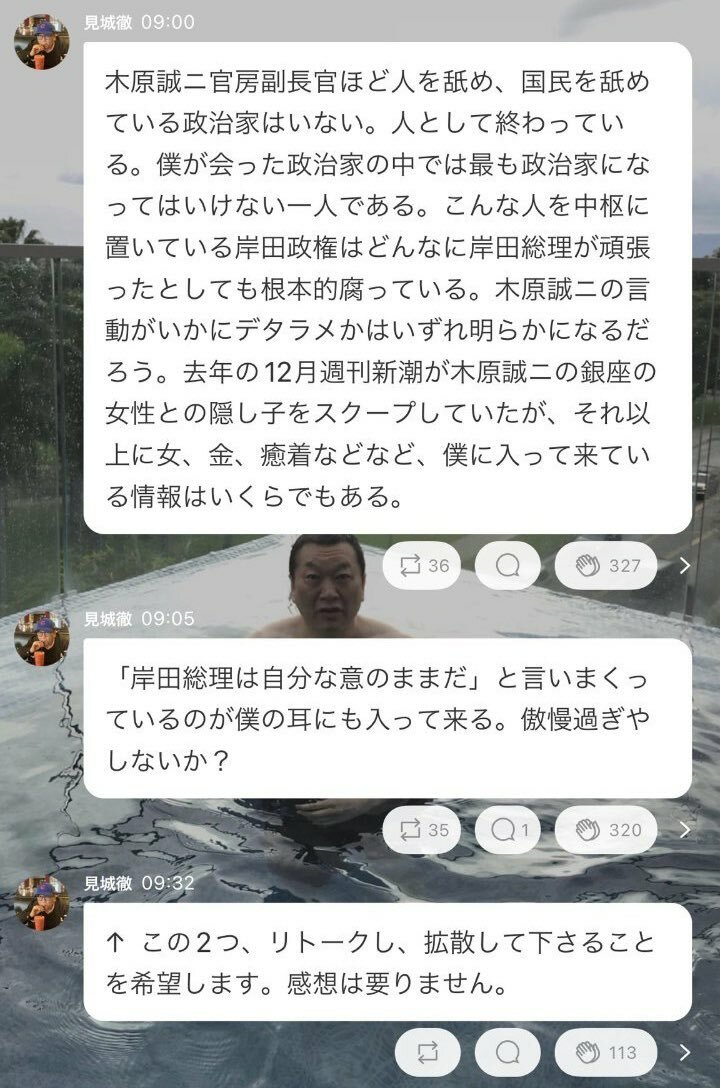Open 見城徹's avatar on the 09:00 post
Viewport: 720px width, 1088px height.
pos(42,43)
